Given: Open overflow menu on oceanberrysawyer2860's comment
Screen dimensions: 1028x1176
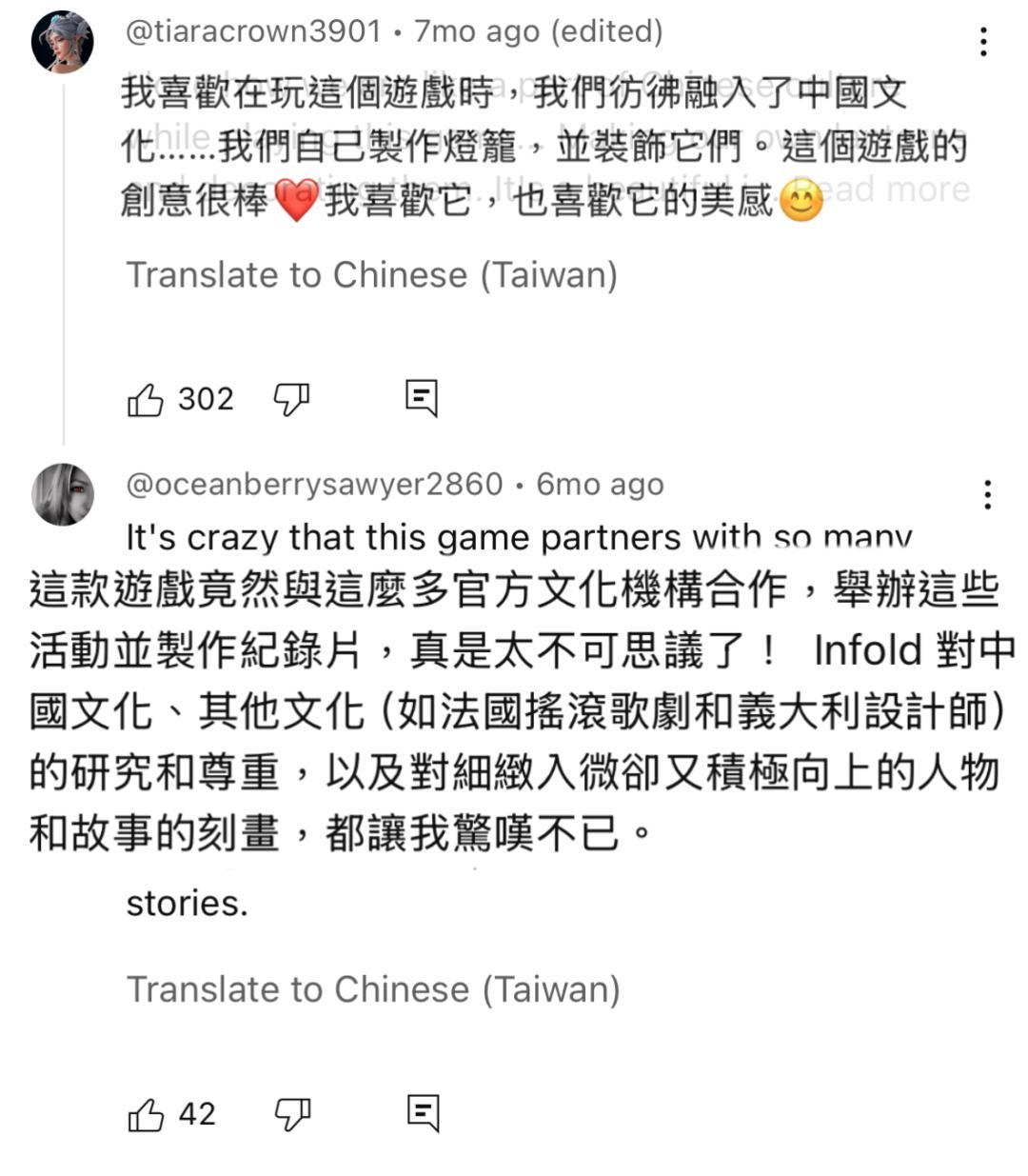Looking at the screenshot, I should coord(987,494).
